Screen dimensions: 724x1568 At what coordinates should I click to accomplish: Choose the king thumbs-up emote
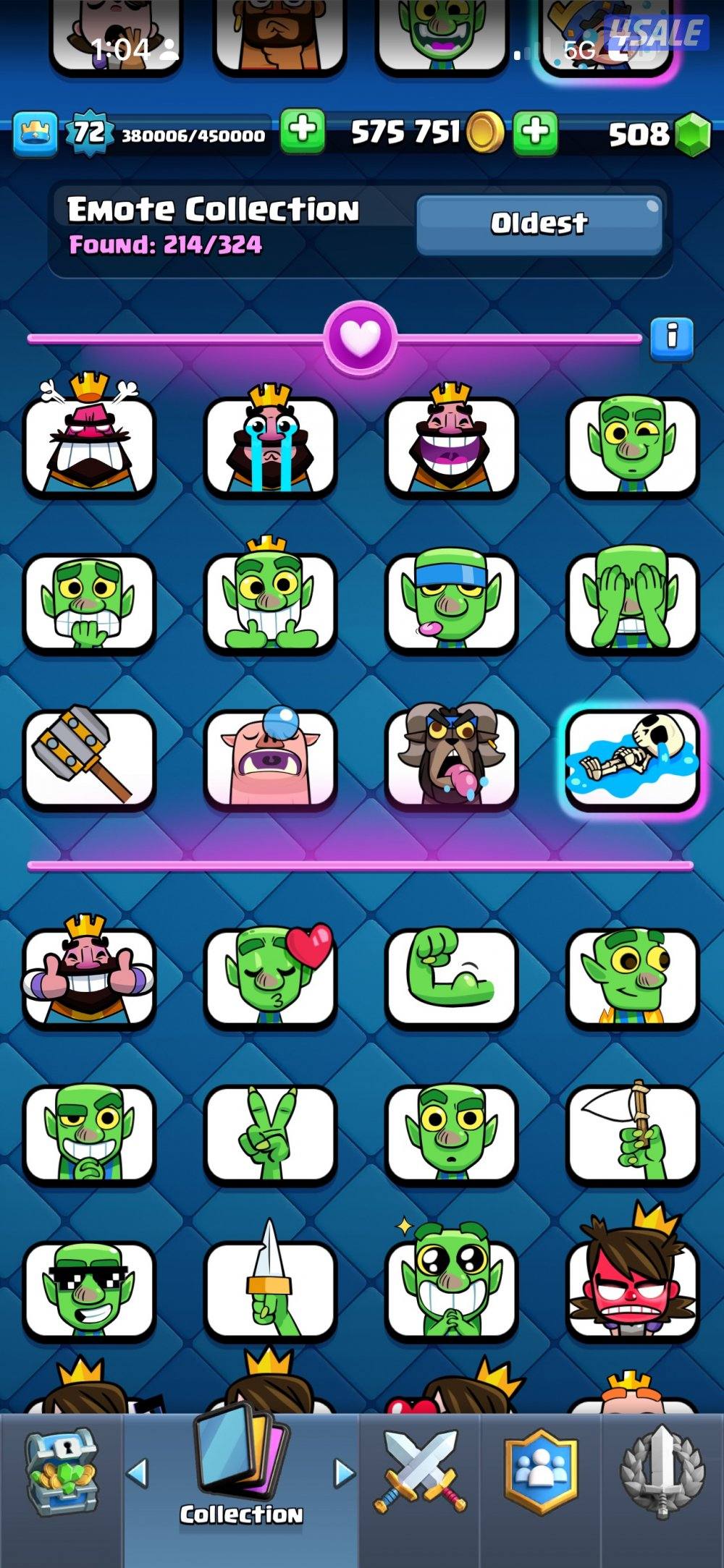(x=89, y=975)
